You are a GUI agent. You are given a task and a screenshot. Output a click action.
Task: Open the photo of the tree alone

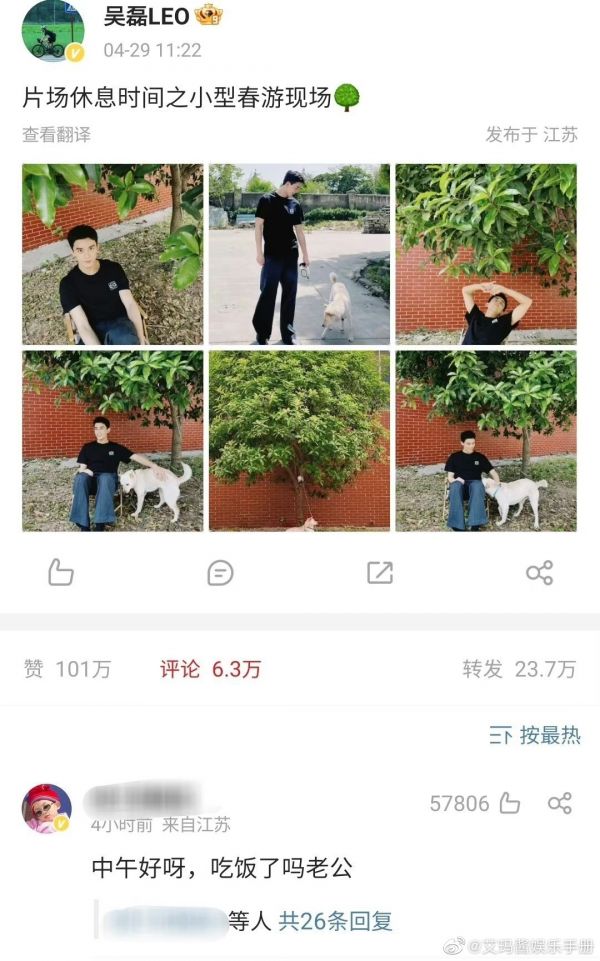299,441
